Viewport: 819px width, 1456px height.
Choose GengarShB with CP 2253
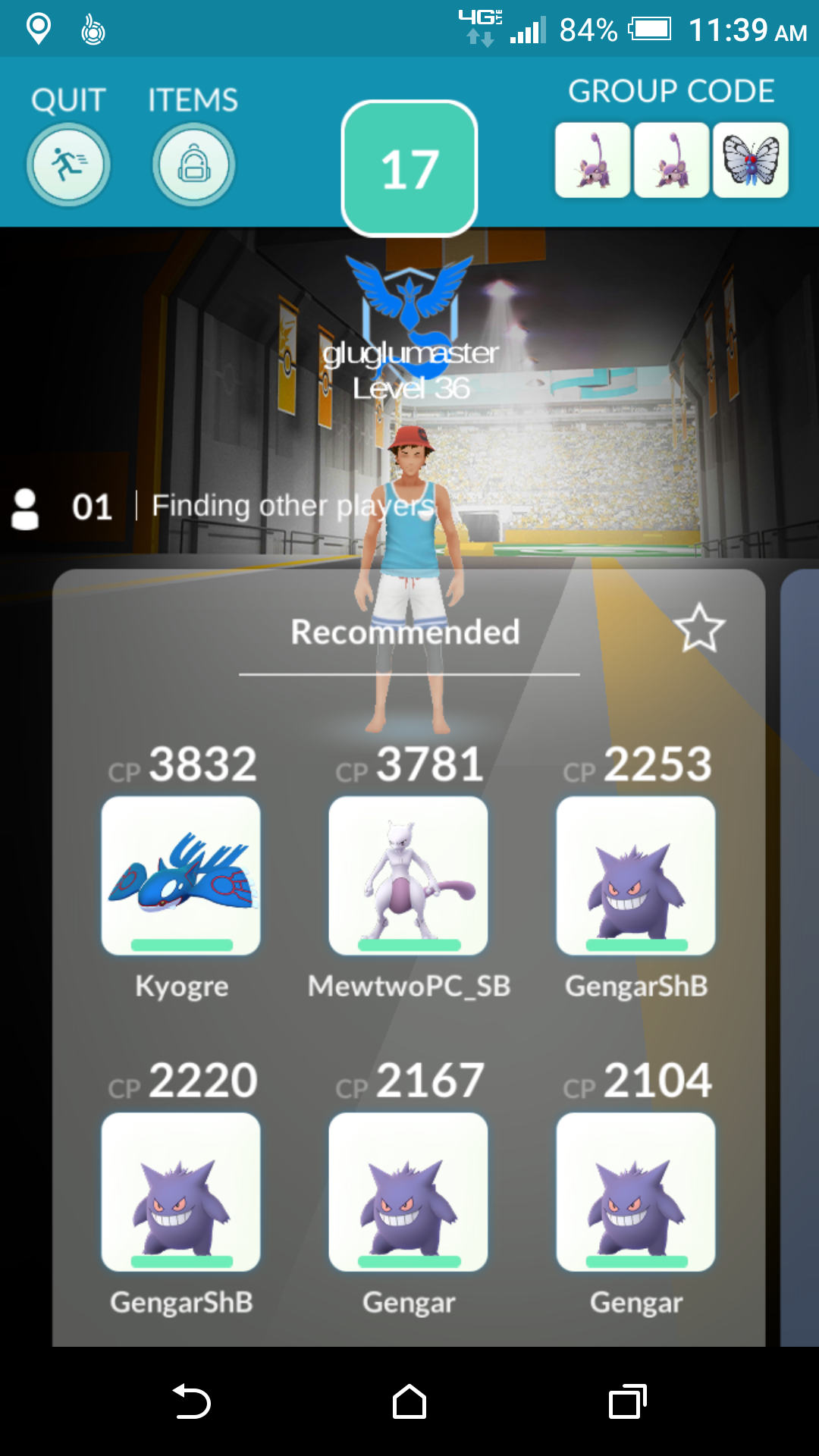coord(636,876)
